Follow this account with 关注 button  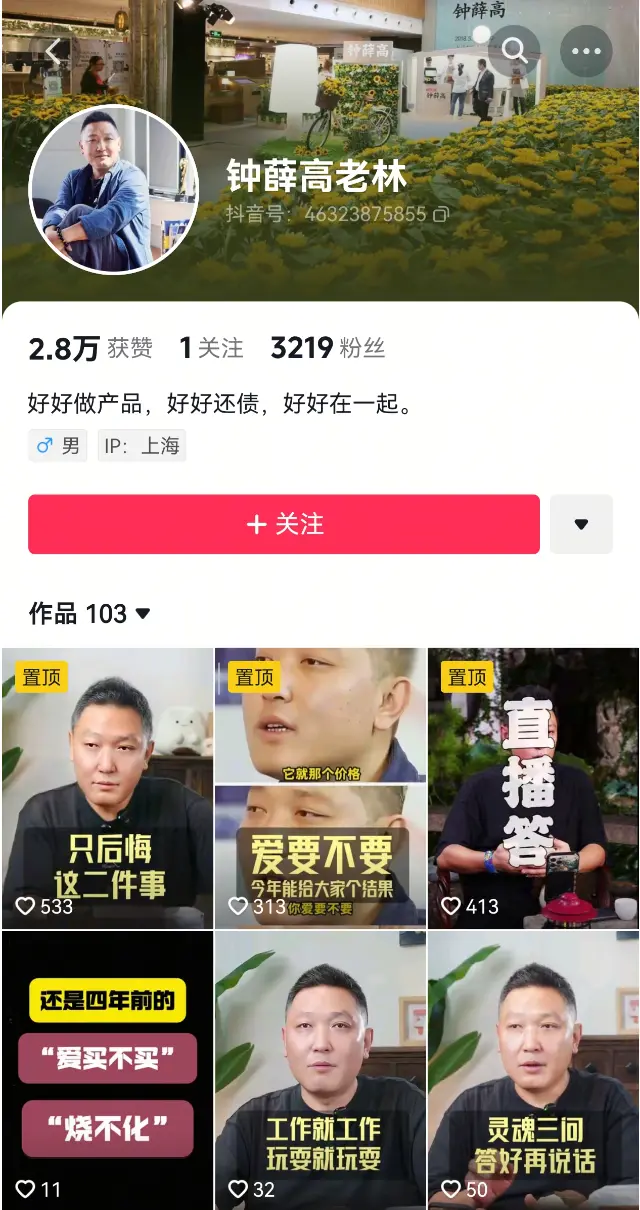[x=284, y=524]
